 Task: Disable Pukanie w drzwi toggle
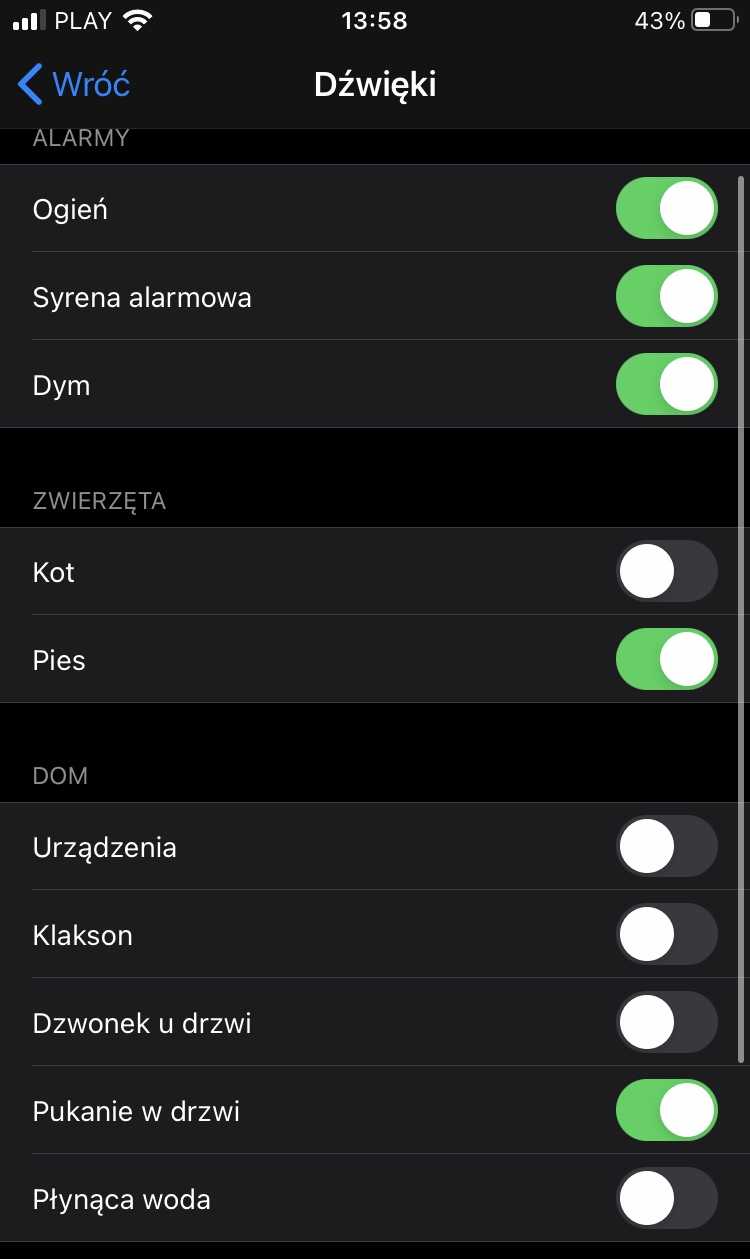click(x=666, y=1111)
